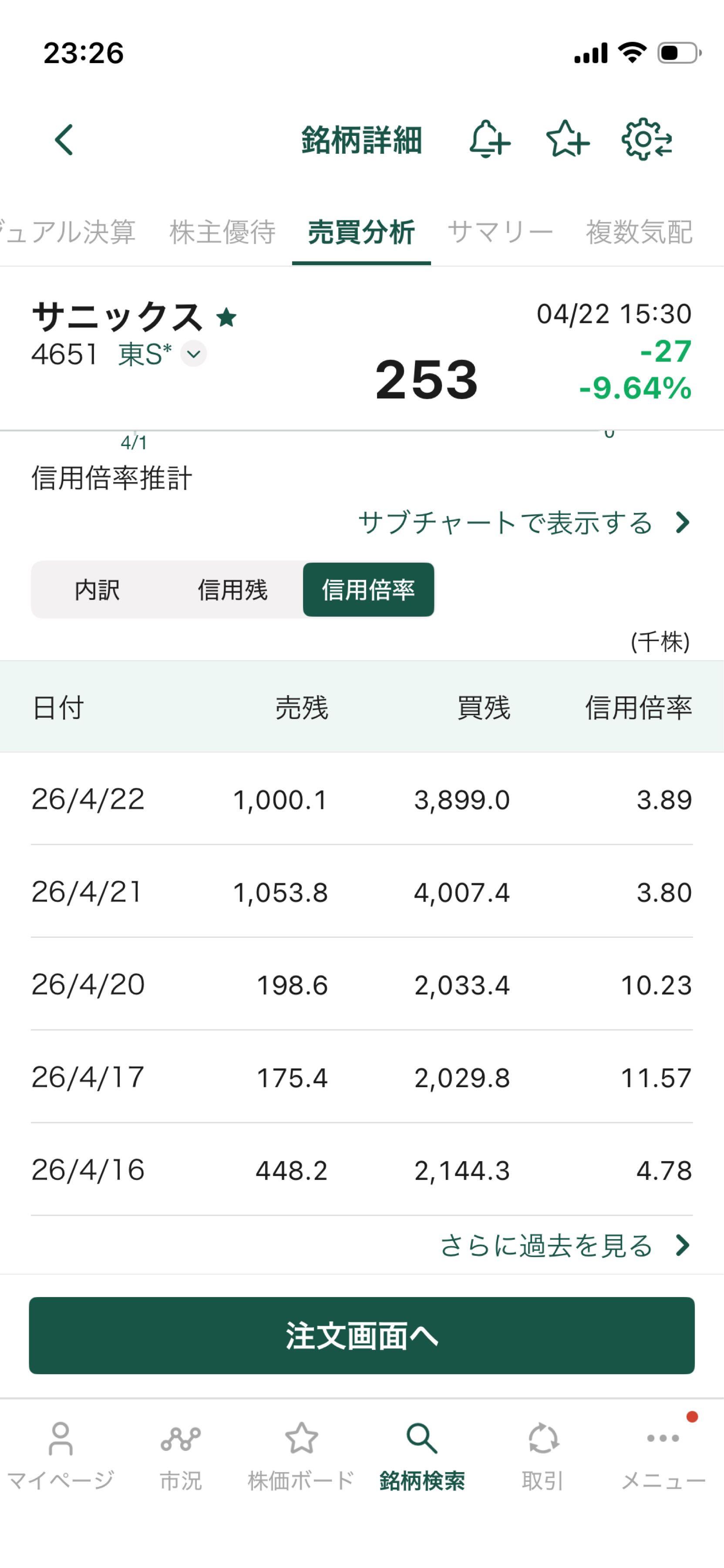Viewport: 724px width, 1568px height.
Task: Select the 信用倍率 segment option
Action: click(368, 589)
